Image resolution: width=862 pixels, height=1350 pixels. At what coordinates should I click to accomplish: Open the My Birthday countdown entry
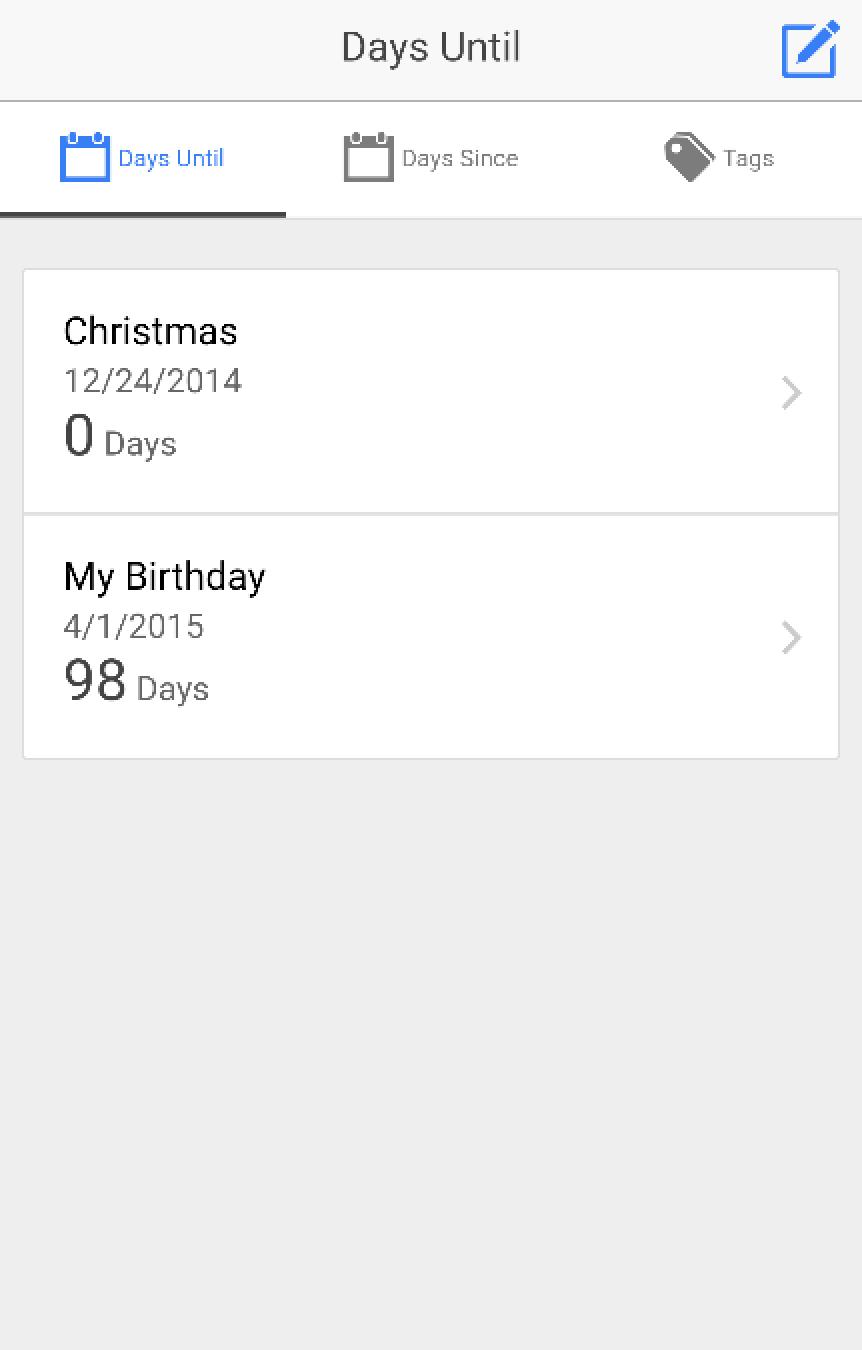coord(430,636)
